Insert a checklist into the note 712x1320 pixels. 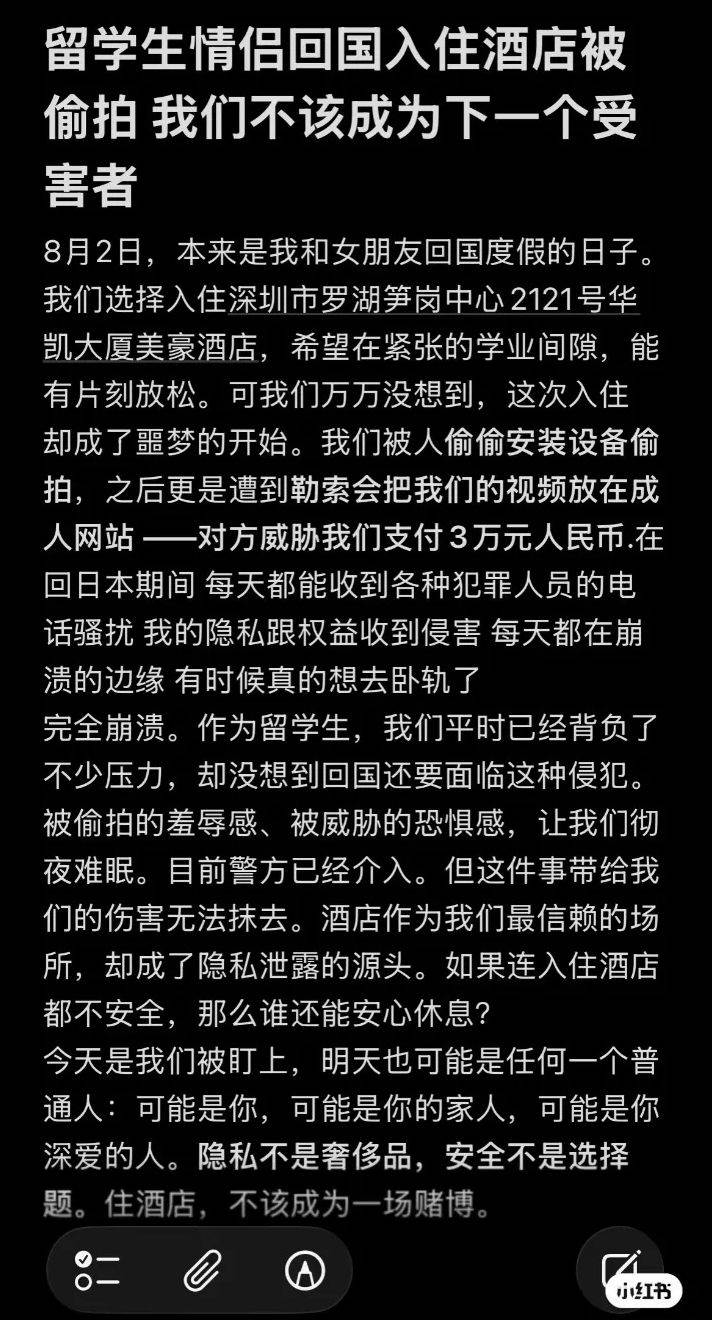tap(98, 1270)
